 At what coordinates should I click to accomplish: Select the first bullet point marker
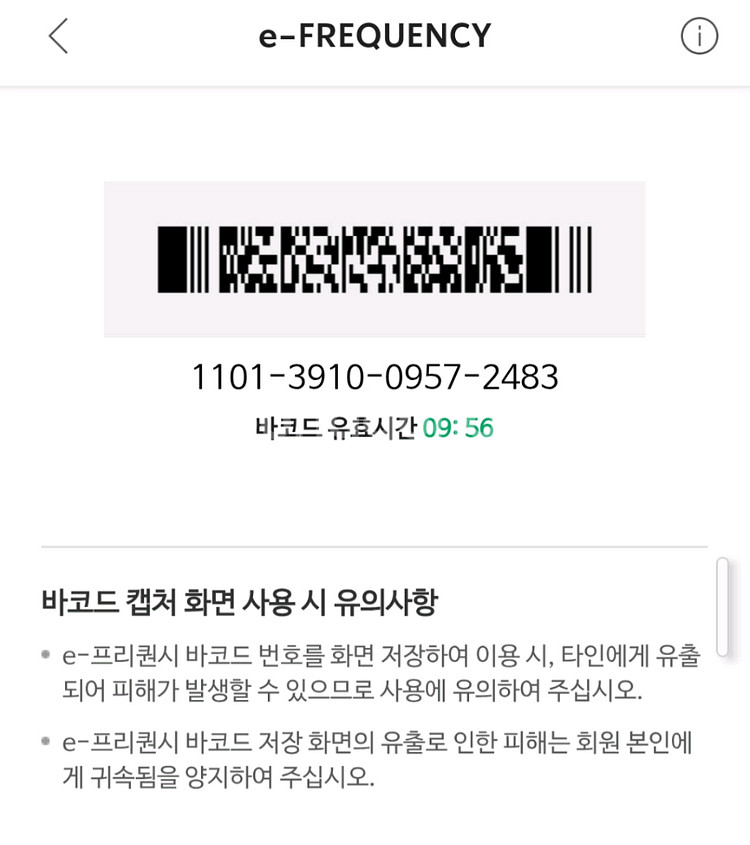point(43,652)
